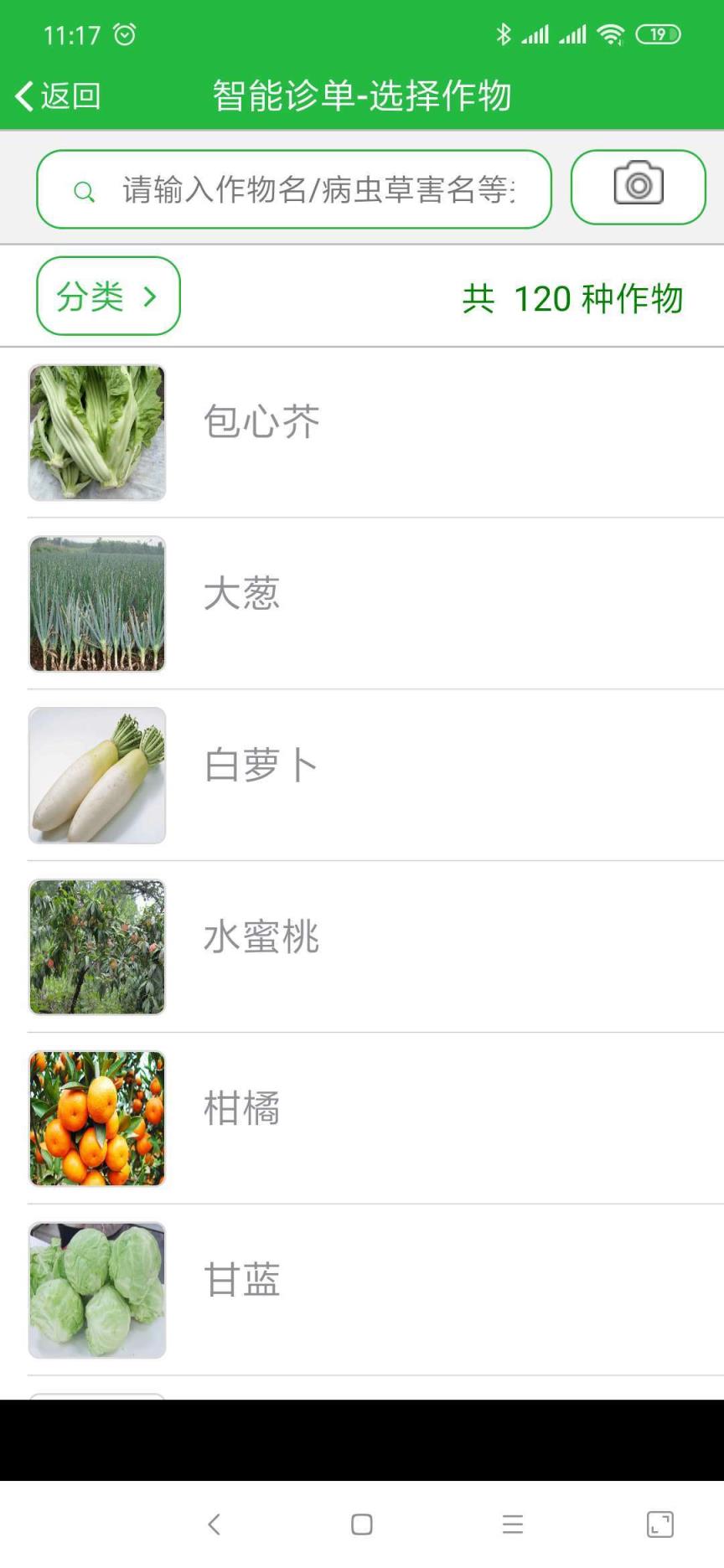The image size is (724, 1568).
Task: Tap the home circle icon in navigation bar
Action: [x=360, y=1524]
